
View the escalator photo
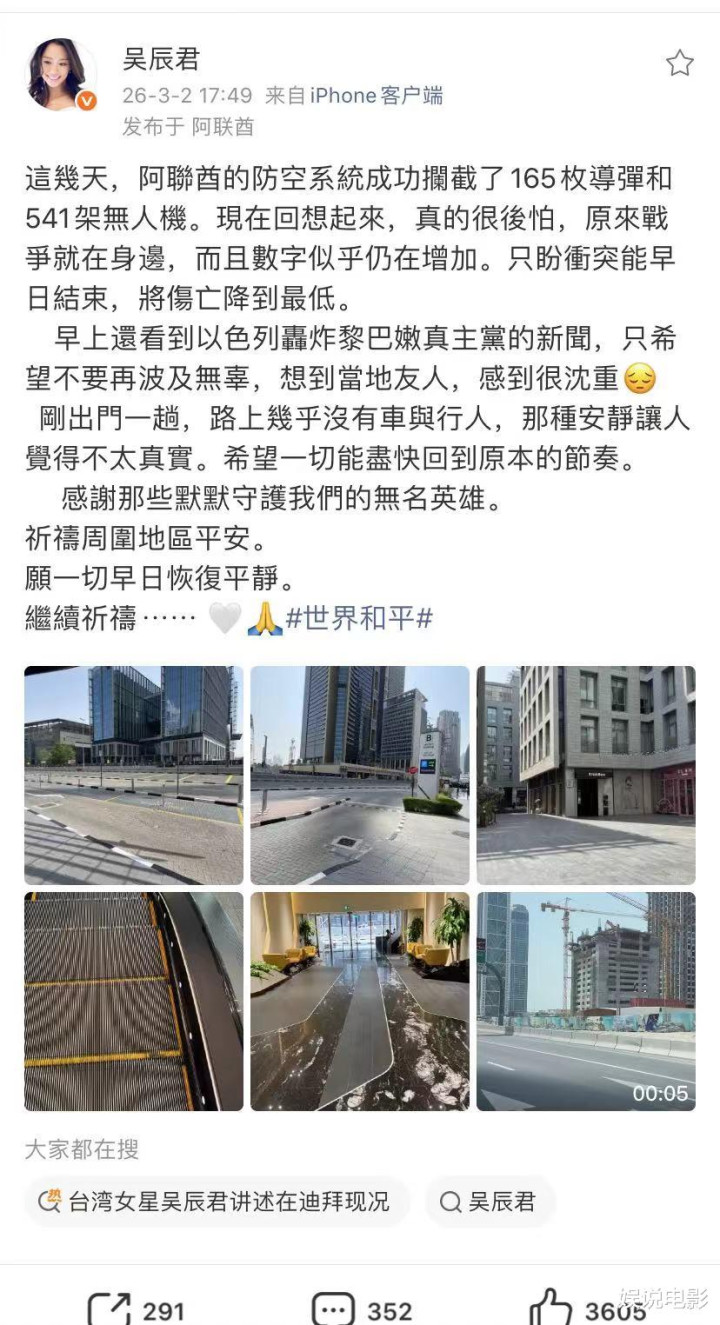134,1001
